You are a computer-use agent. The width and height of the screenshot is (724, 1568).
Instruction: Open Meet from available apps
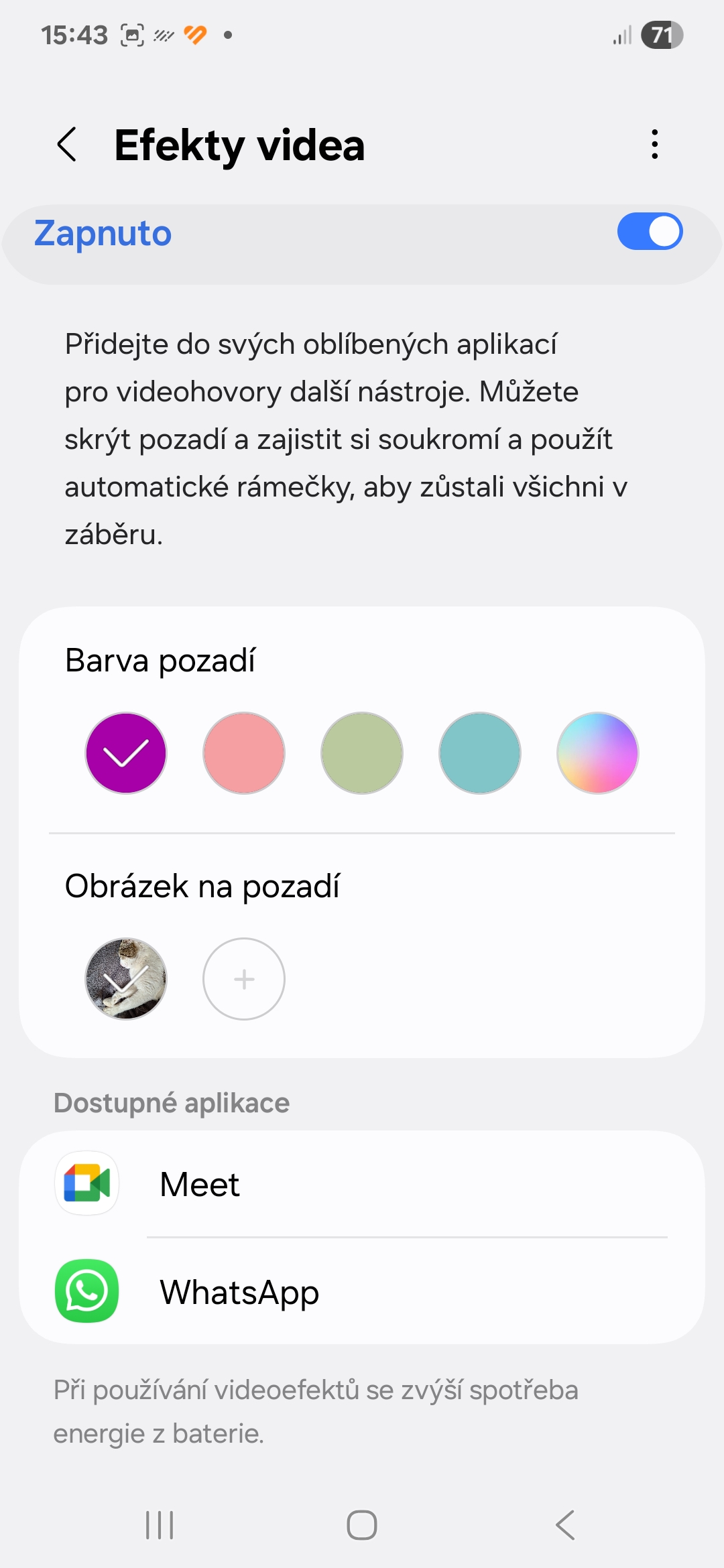click(362, 1184)
